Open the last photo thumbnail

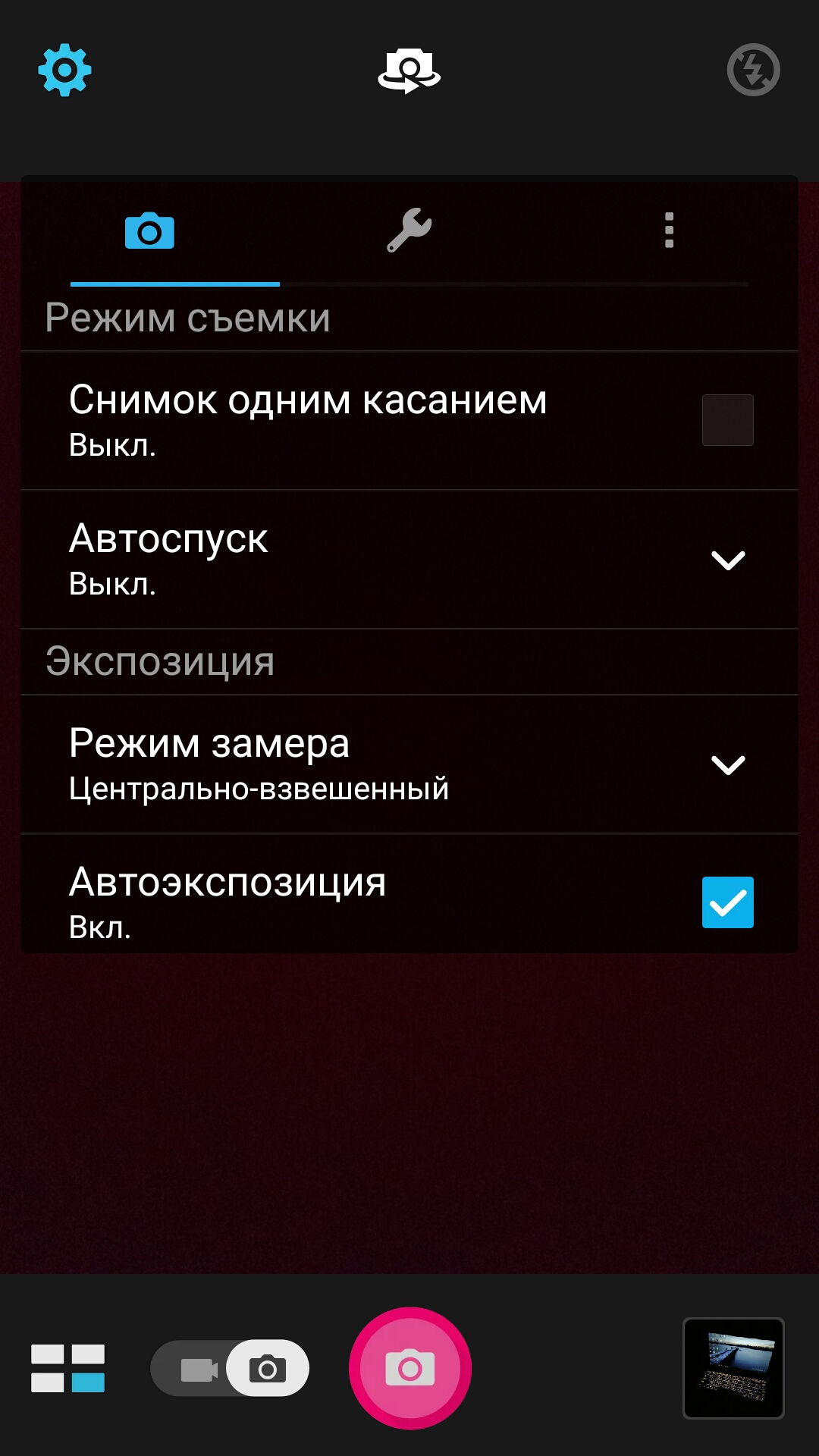coord(733,1368)
